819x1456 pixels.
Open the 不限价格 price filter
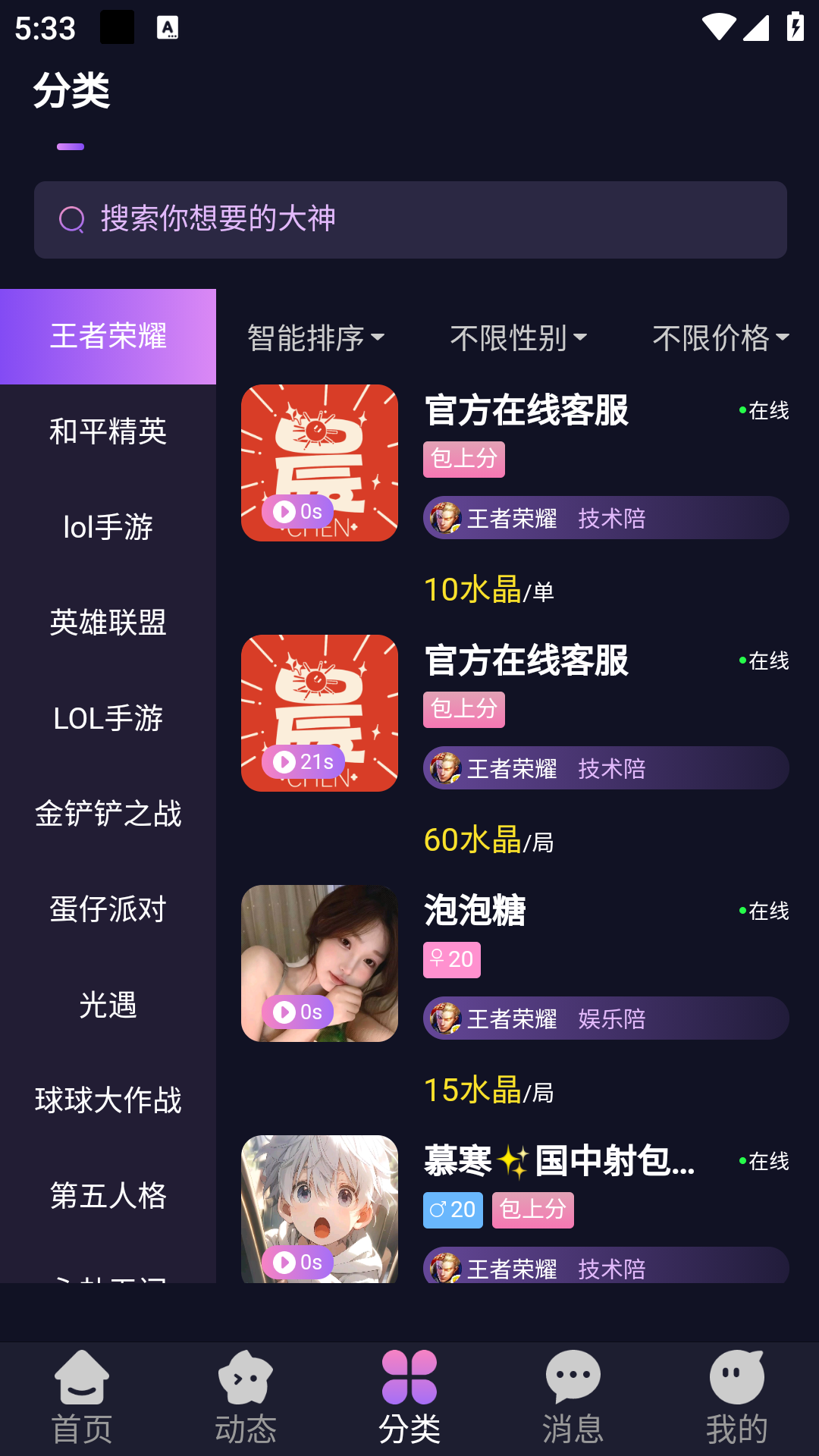pyautogui.click(x=720, y=337)
